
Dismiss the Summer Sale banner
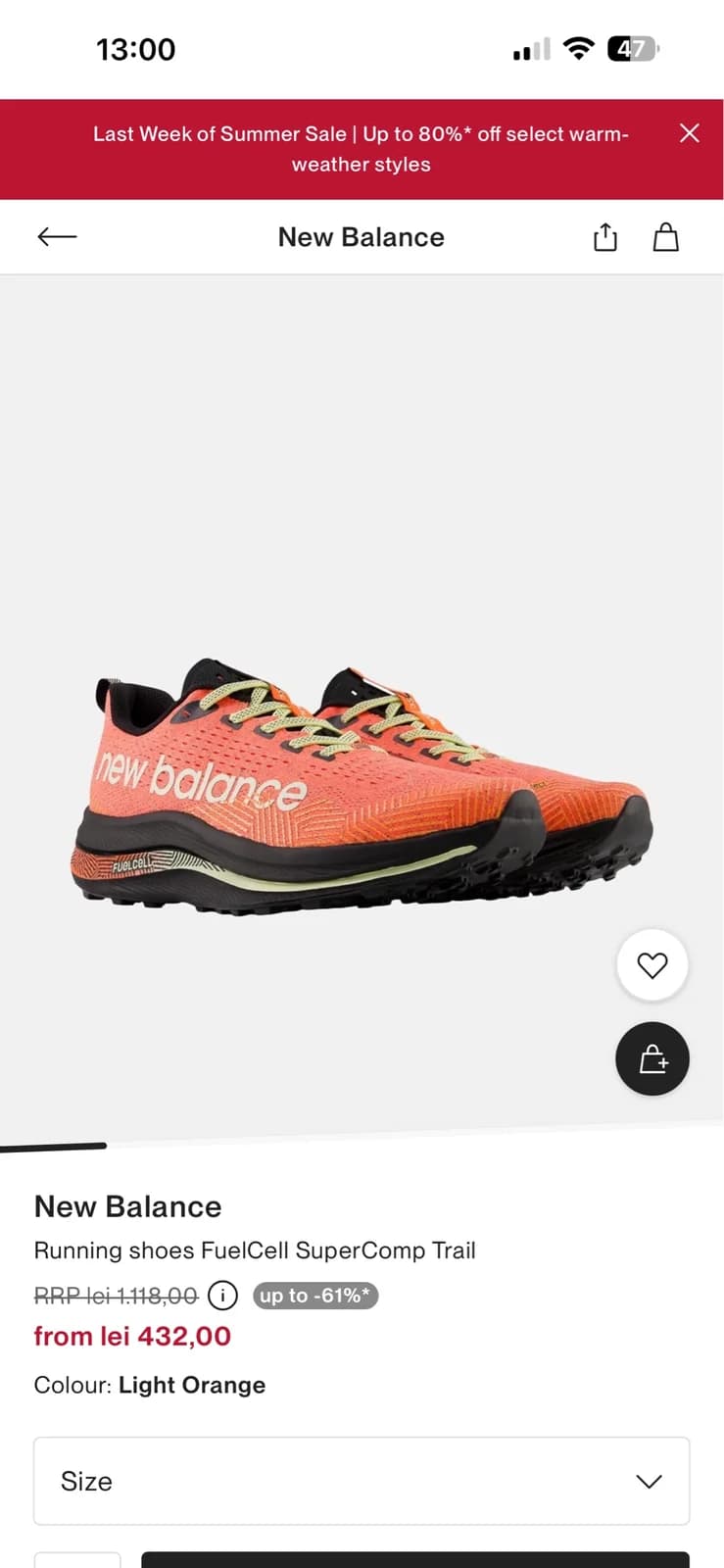[x=690, y=133]
